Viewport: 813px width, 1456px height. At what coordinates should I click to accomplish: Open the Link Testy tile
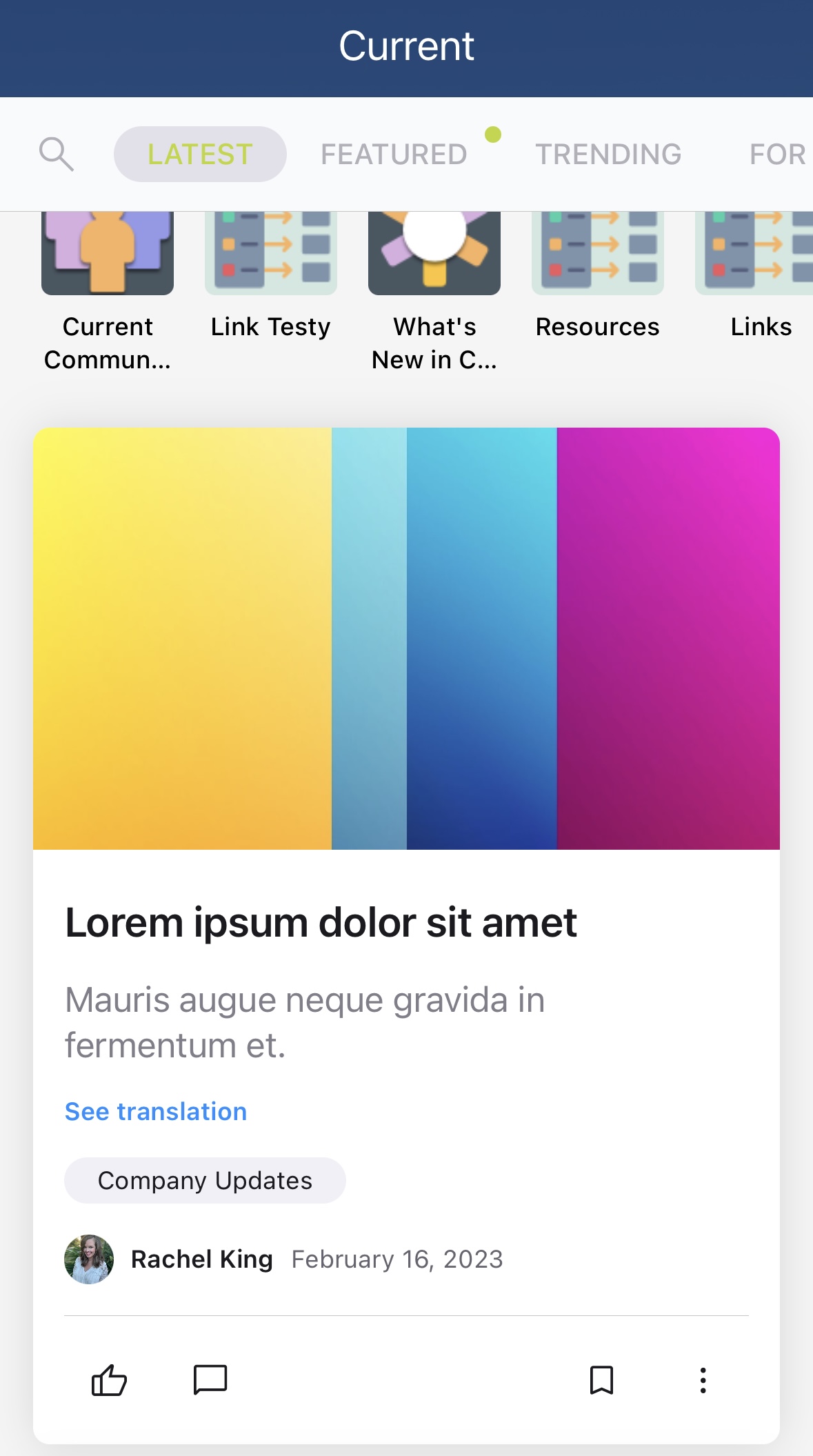pos(271,276)
